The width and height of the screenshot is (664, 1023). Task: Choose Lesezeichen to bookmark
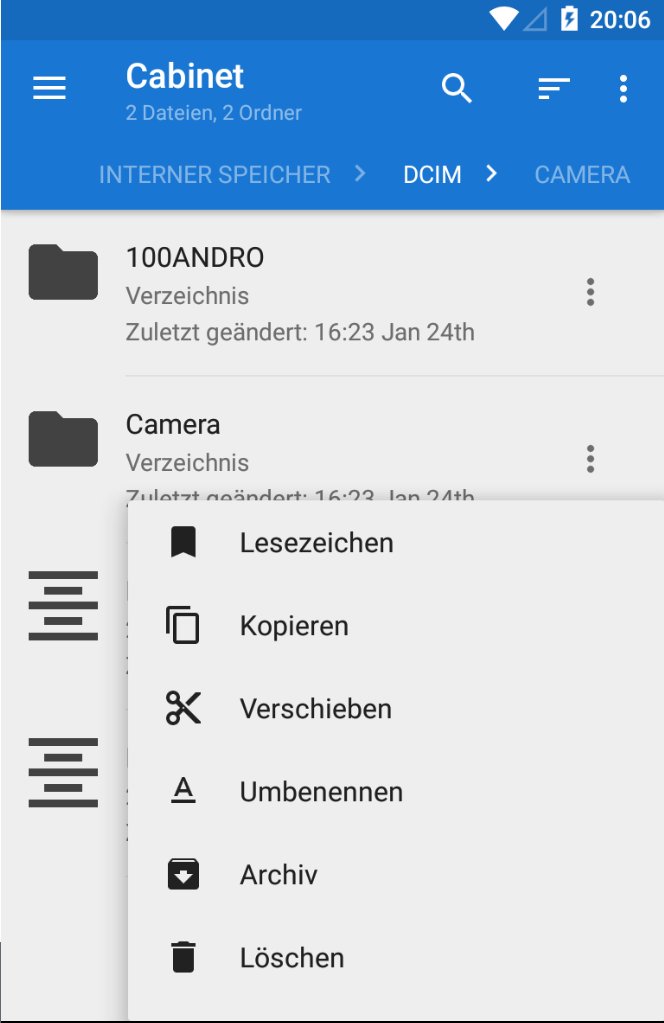[x=316, y=543]
